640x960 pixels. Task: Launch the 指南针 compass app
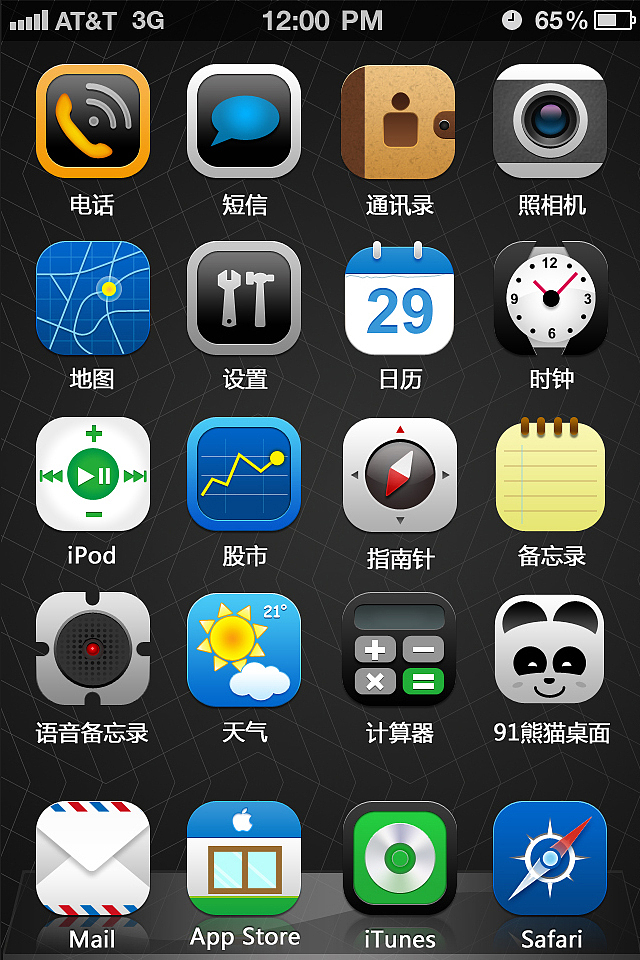coord(399,474)
